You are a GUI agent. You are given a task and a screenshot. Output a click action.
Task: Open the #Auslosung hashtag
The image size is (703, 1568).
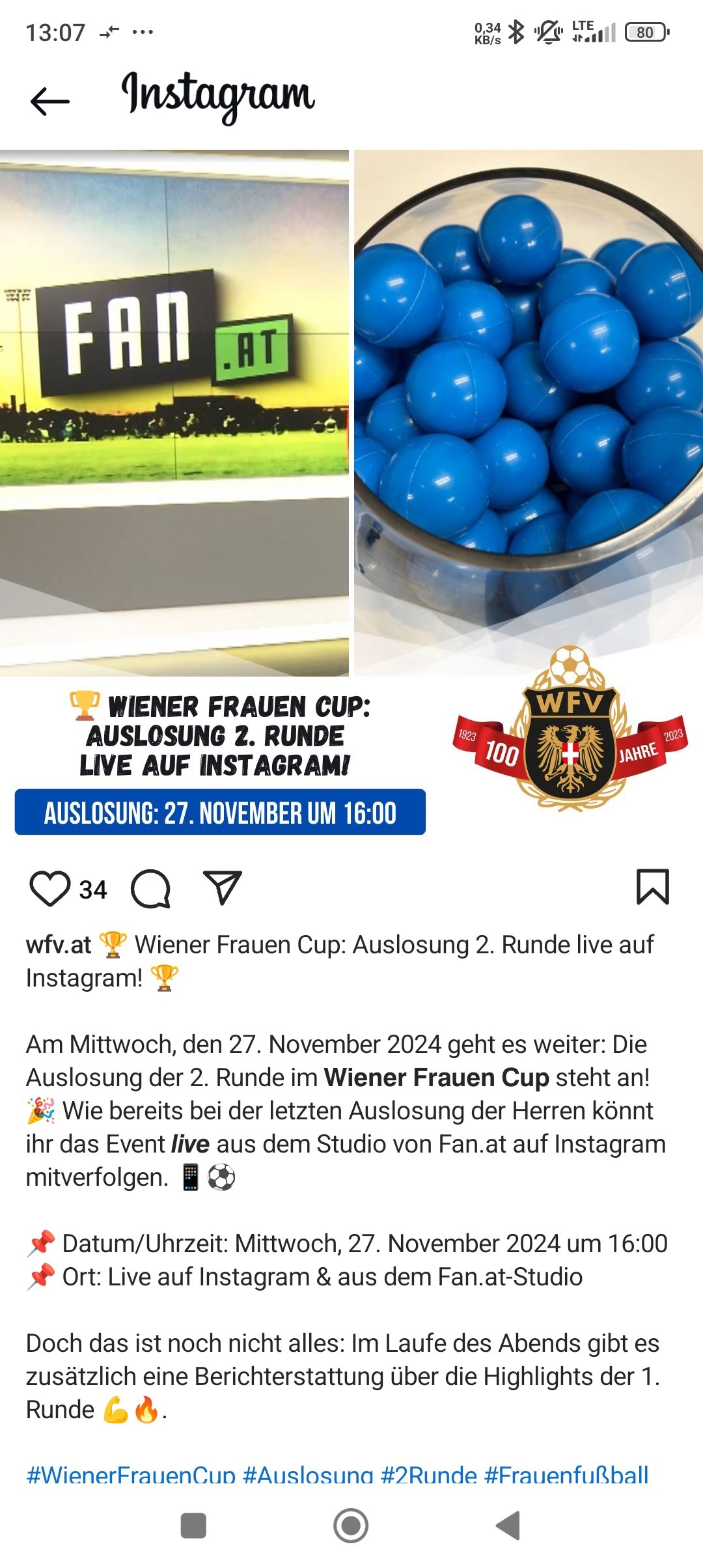pos(308,1474)
